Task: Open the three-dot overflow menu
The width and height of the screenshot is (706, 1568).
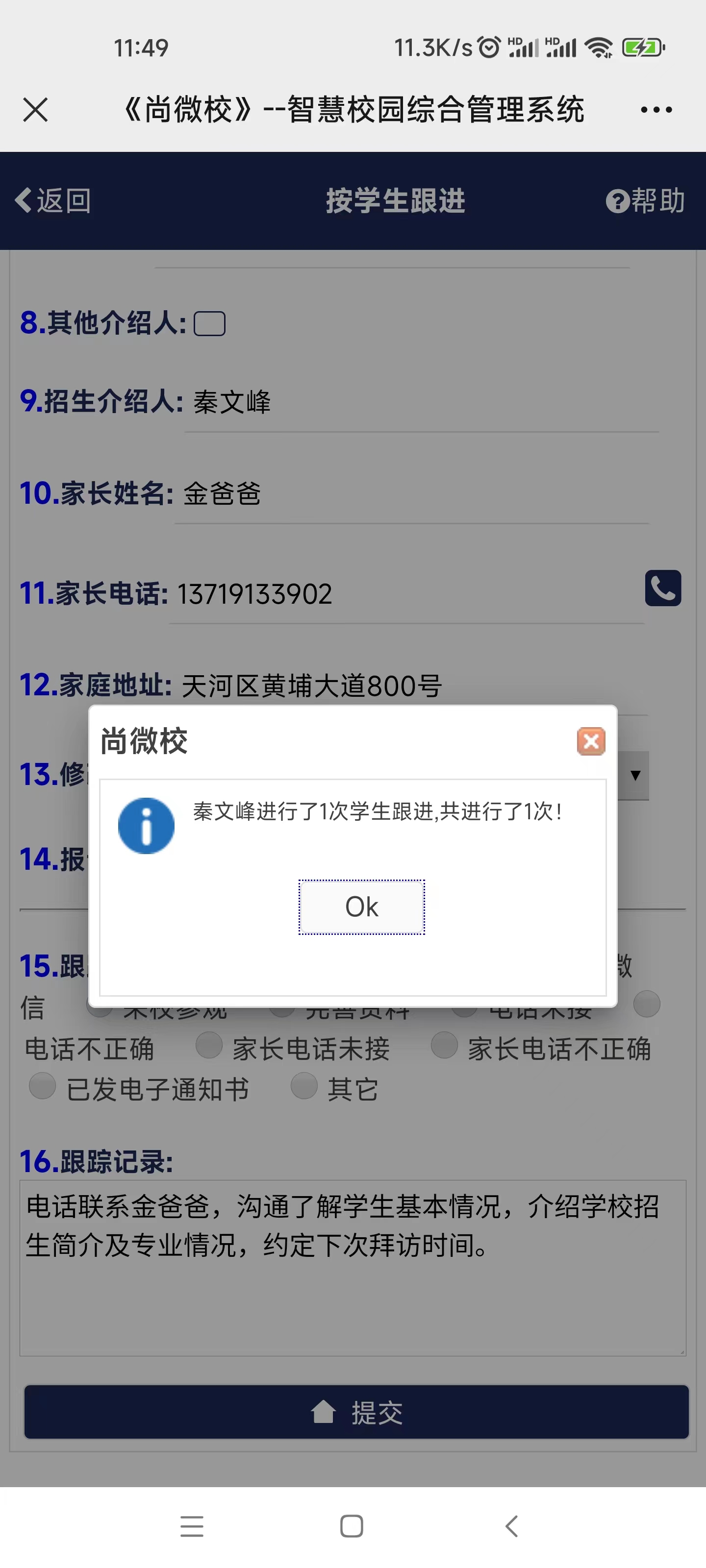Action: point(656,110)
